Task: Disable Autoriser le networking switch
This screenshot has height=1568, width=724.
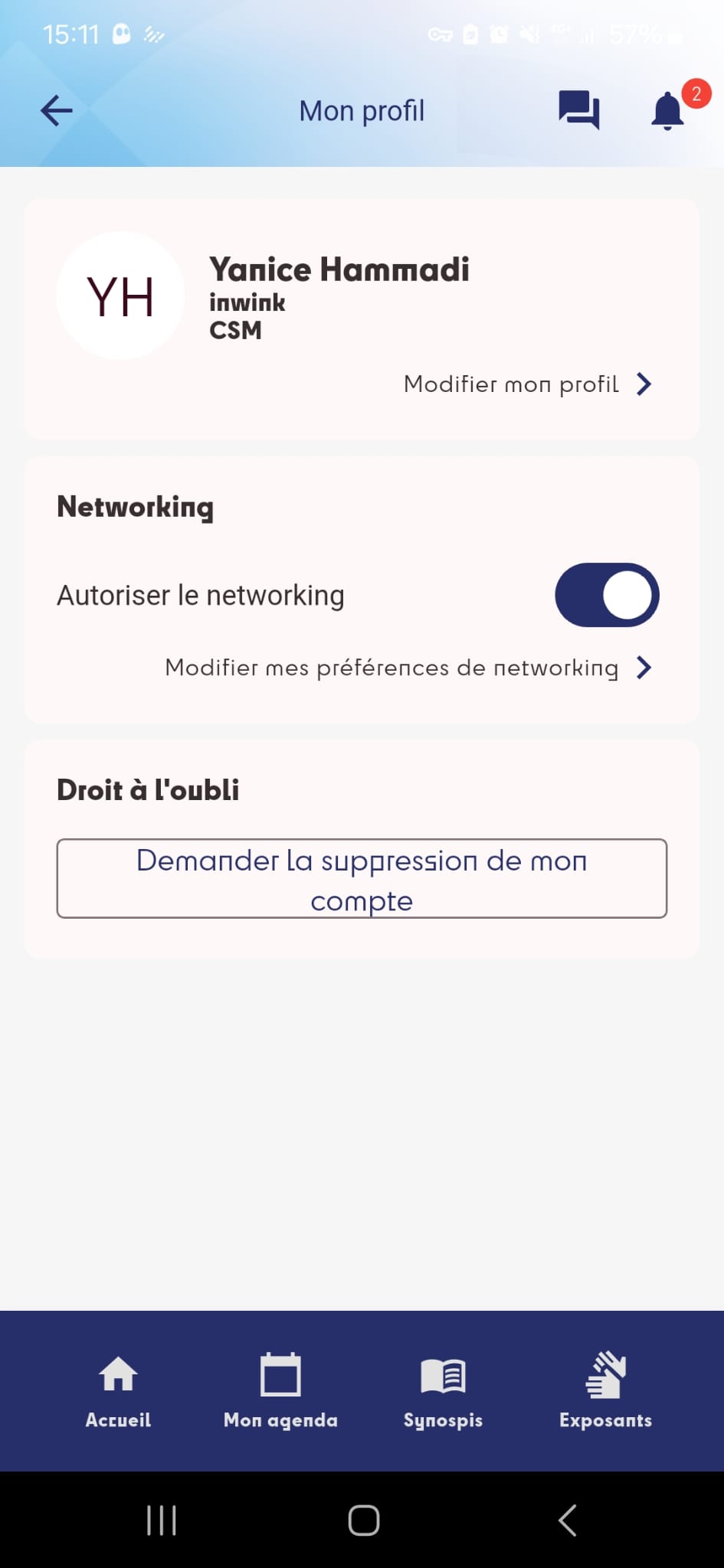Action: pos(607,595)
